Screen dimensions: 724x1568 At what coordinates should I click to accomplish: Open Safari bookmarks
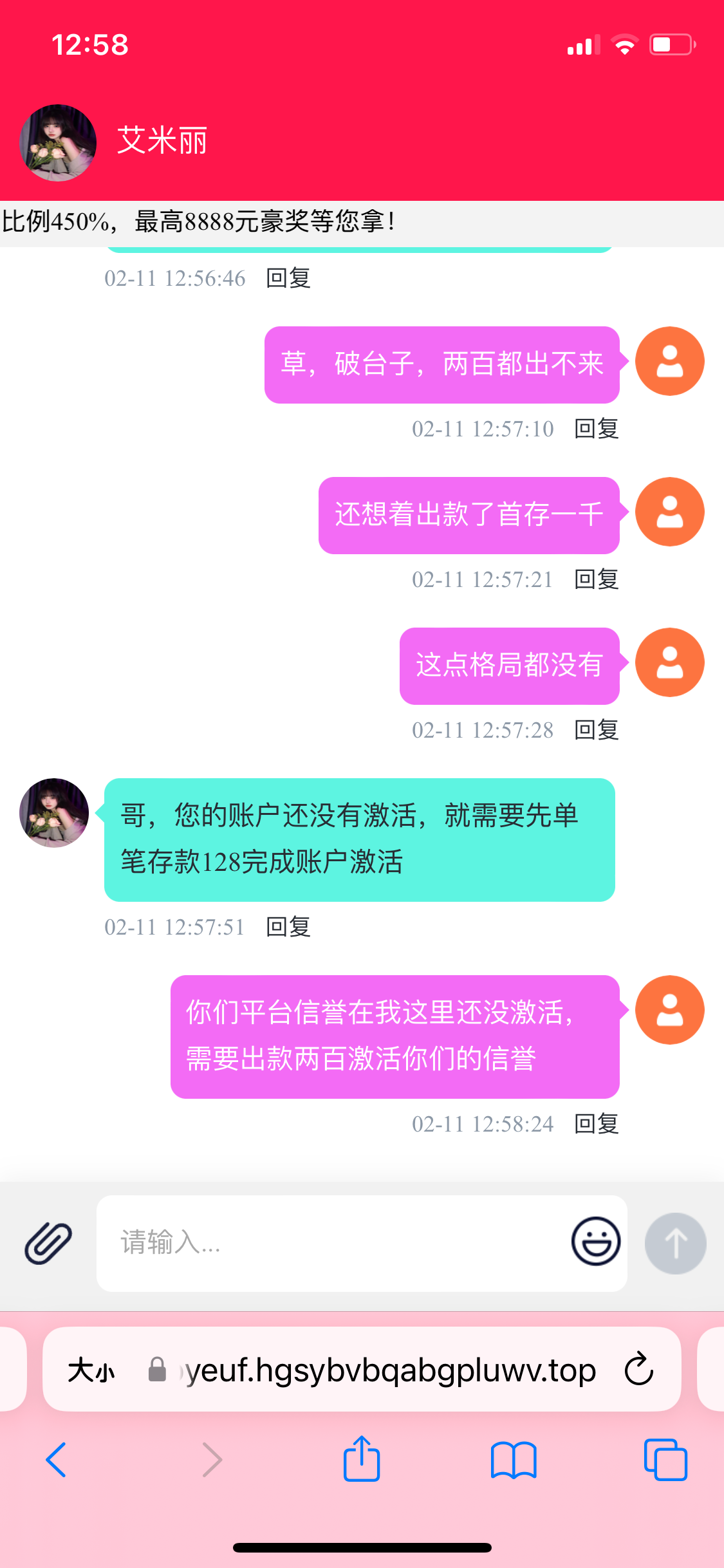(513, 1459)
